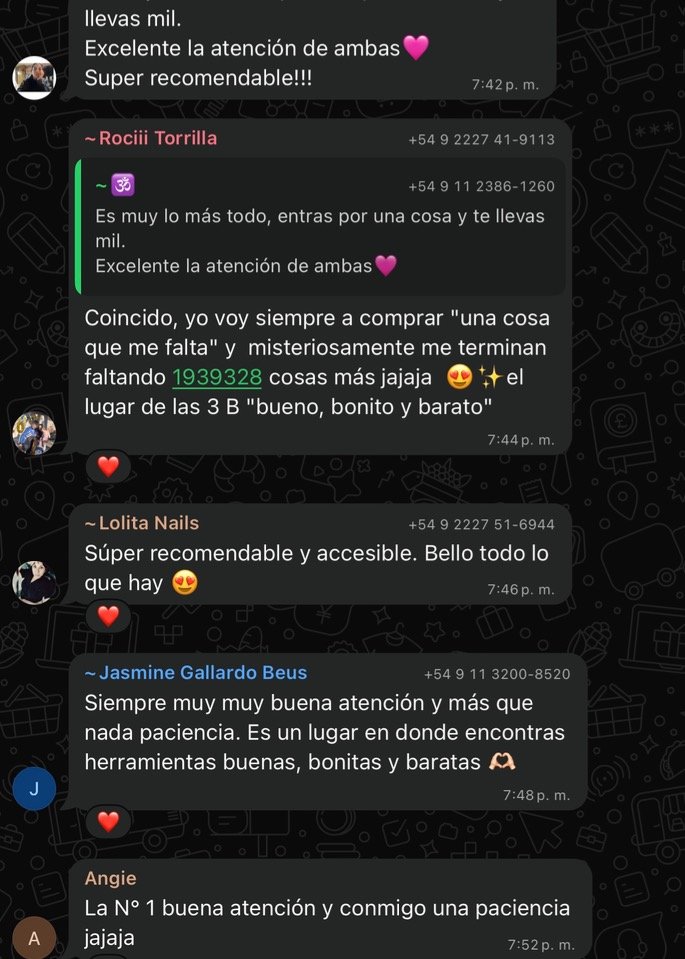The height and width of the screenshot is (959, 685).
Task: Open Lolita Nails sender name
Action: (x=148, y=523)
